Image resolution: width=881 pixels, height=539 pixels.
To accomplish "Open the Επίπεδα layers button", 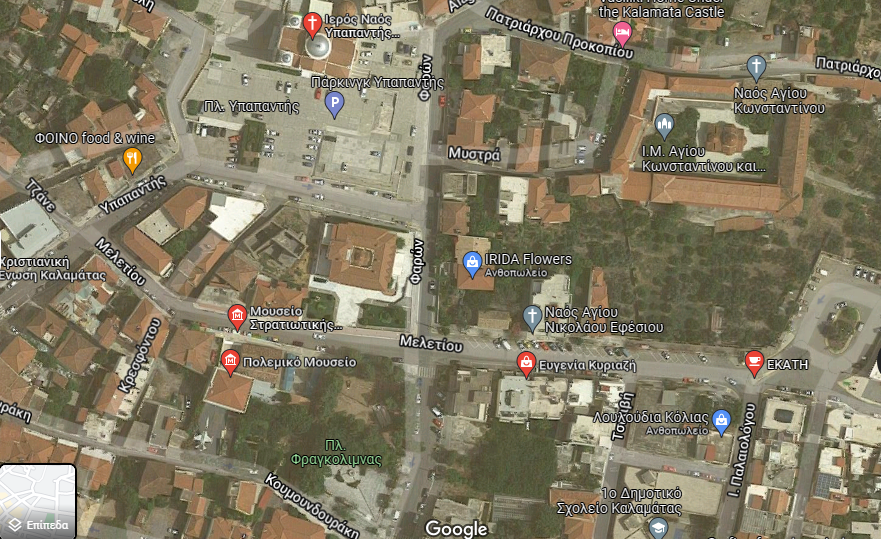I will point(38,501).
